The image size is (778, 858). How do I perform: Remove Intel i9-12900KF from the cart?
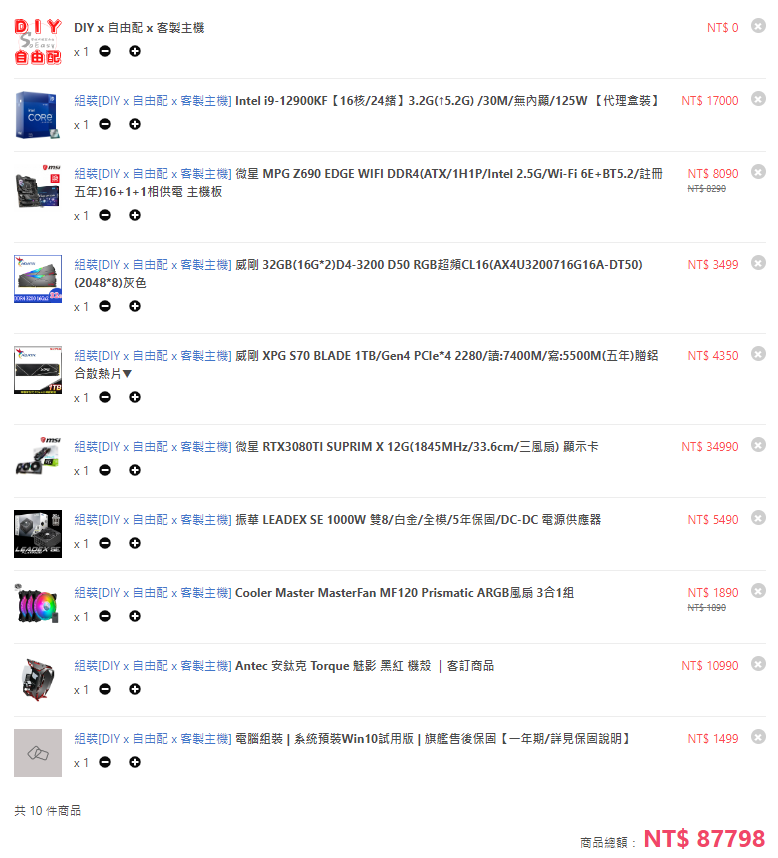(758, 99)
